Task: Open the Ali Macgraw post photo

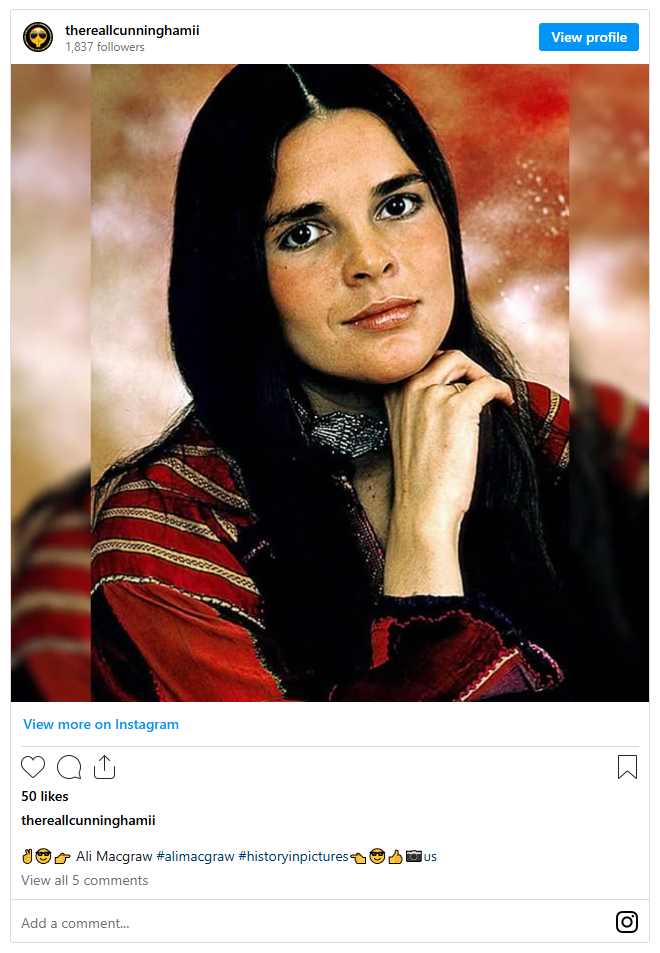Action: (x=330, y=382)
